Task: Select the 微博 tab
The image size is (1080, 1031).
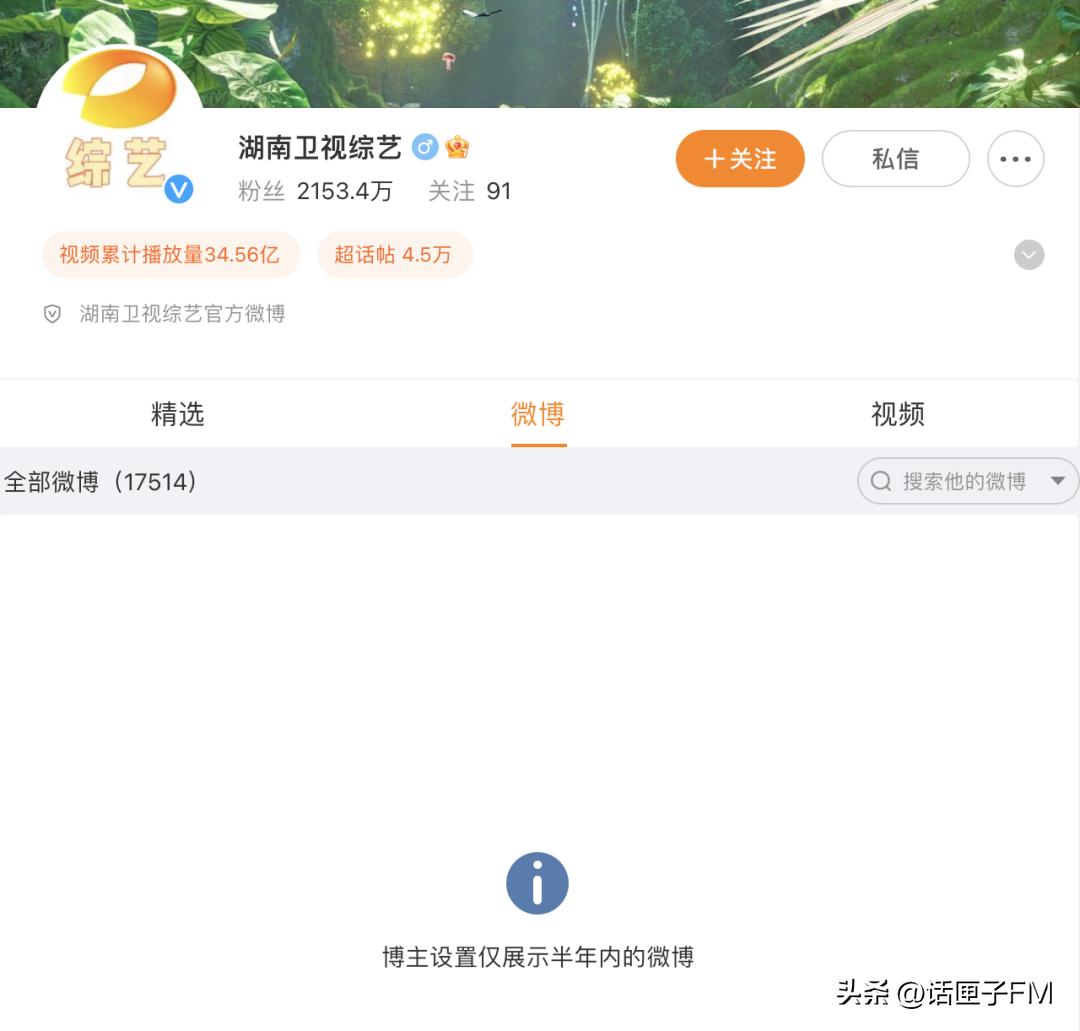Action: (x=538, y=414)
